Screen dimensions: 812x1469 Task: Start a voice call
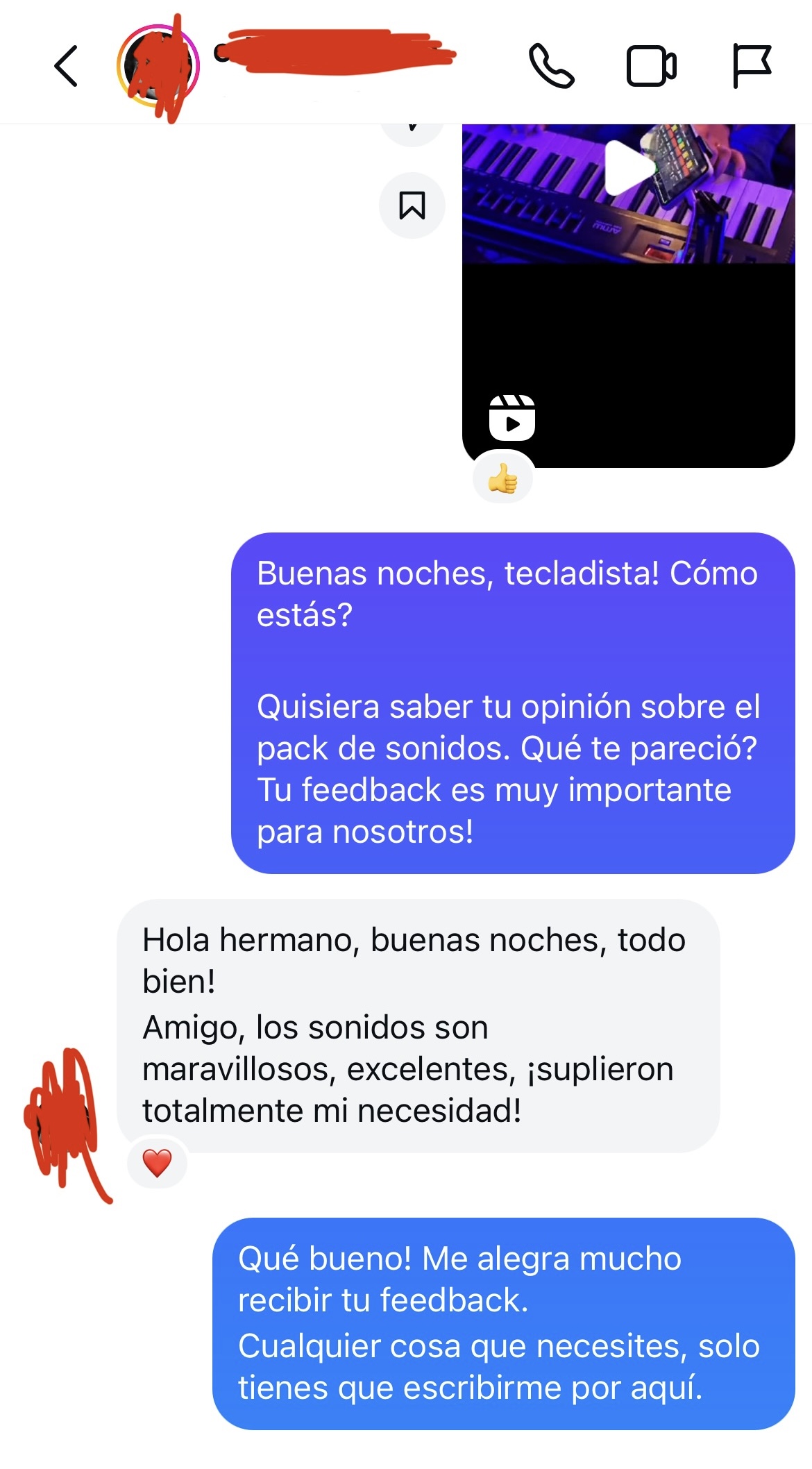[x=552, y=66]
